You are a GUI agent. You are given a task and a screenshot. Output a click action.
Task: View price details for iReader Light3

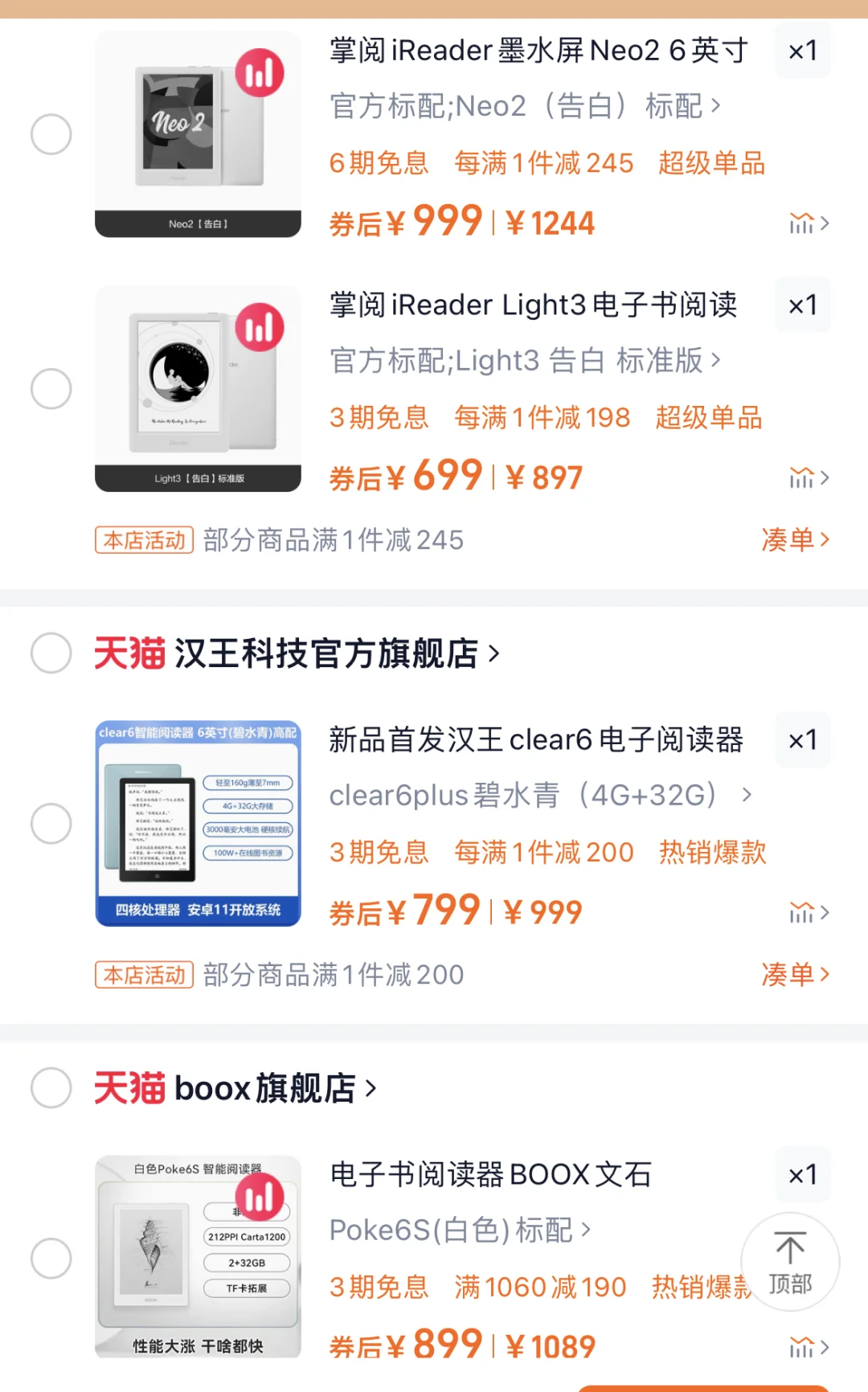[809, 478]
